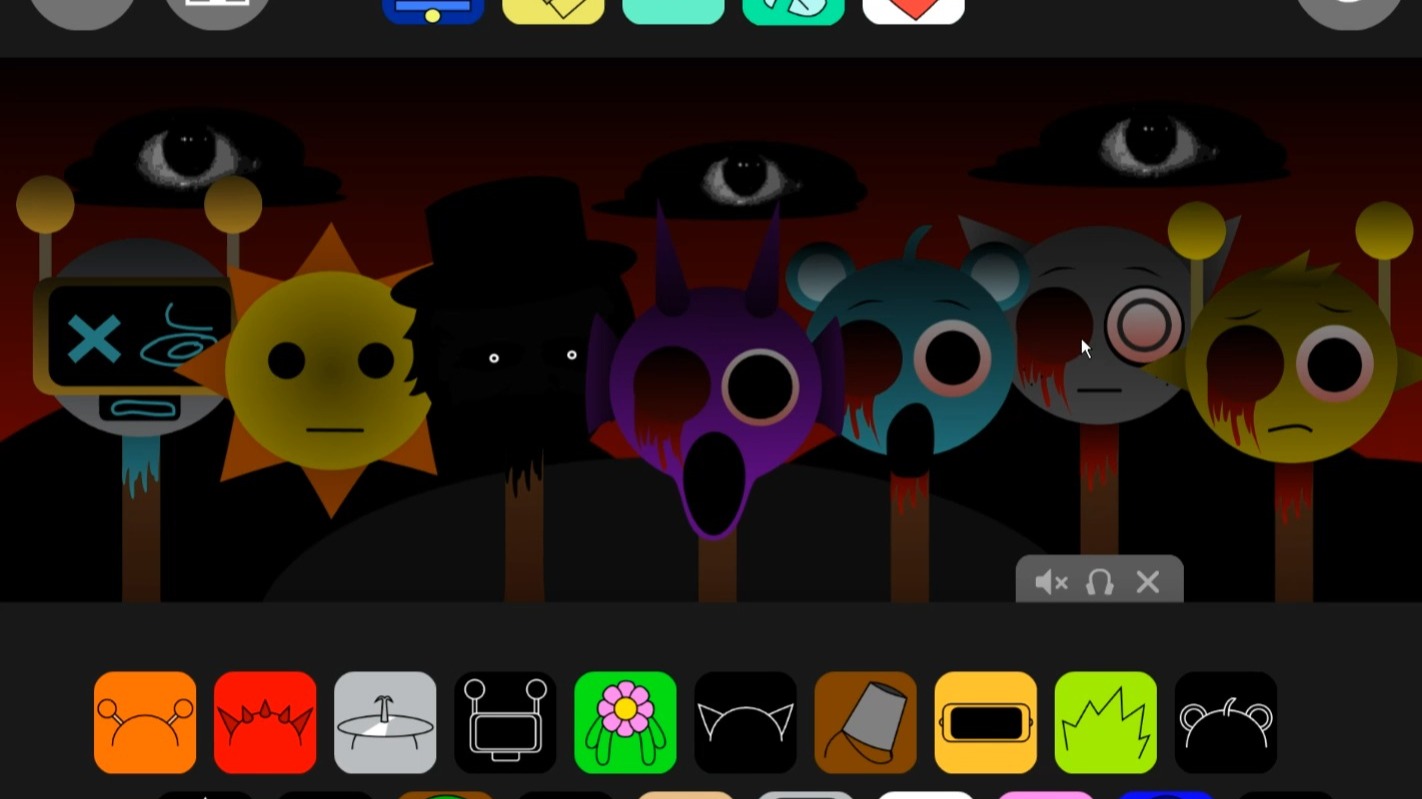This screenshot has width=1422, height=799.
Task: Select the red spiky crown sound icon
Action: pos(265,722)
